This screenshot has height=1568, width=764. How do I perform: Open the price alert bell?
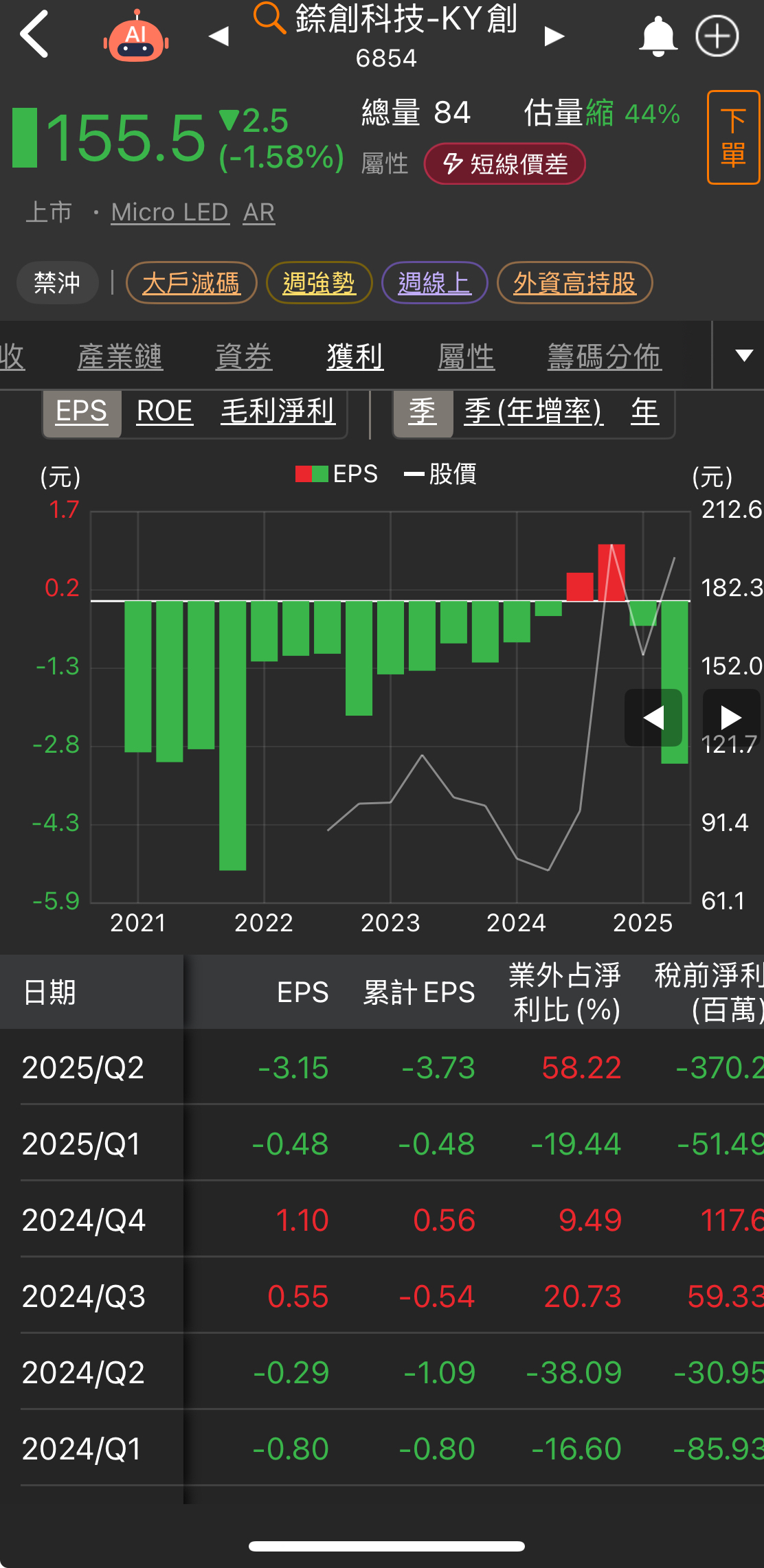tap(658, 36)
